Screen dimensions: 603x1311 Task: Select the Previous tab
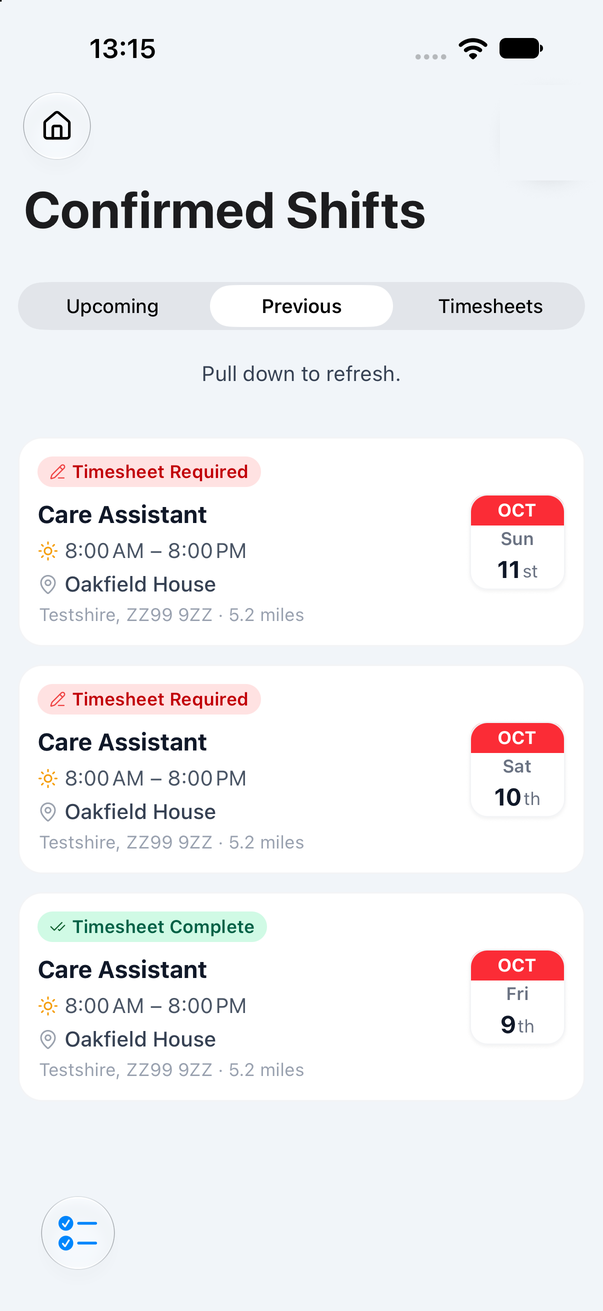pos(301,307)
